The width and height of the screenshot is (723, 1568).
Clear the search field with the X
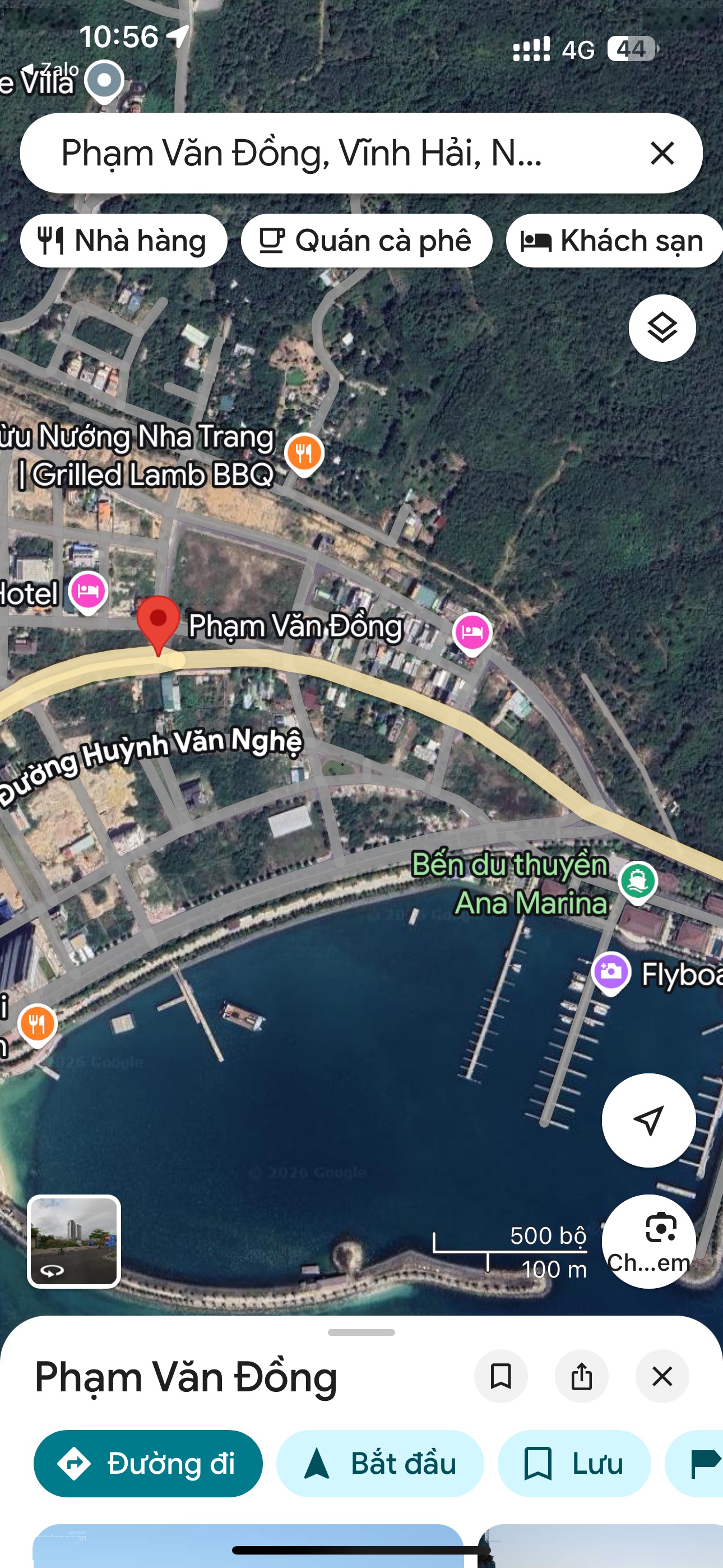(662, 153)
